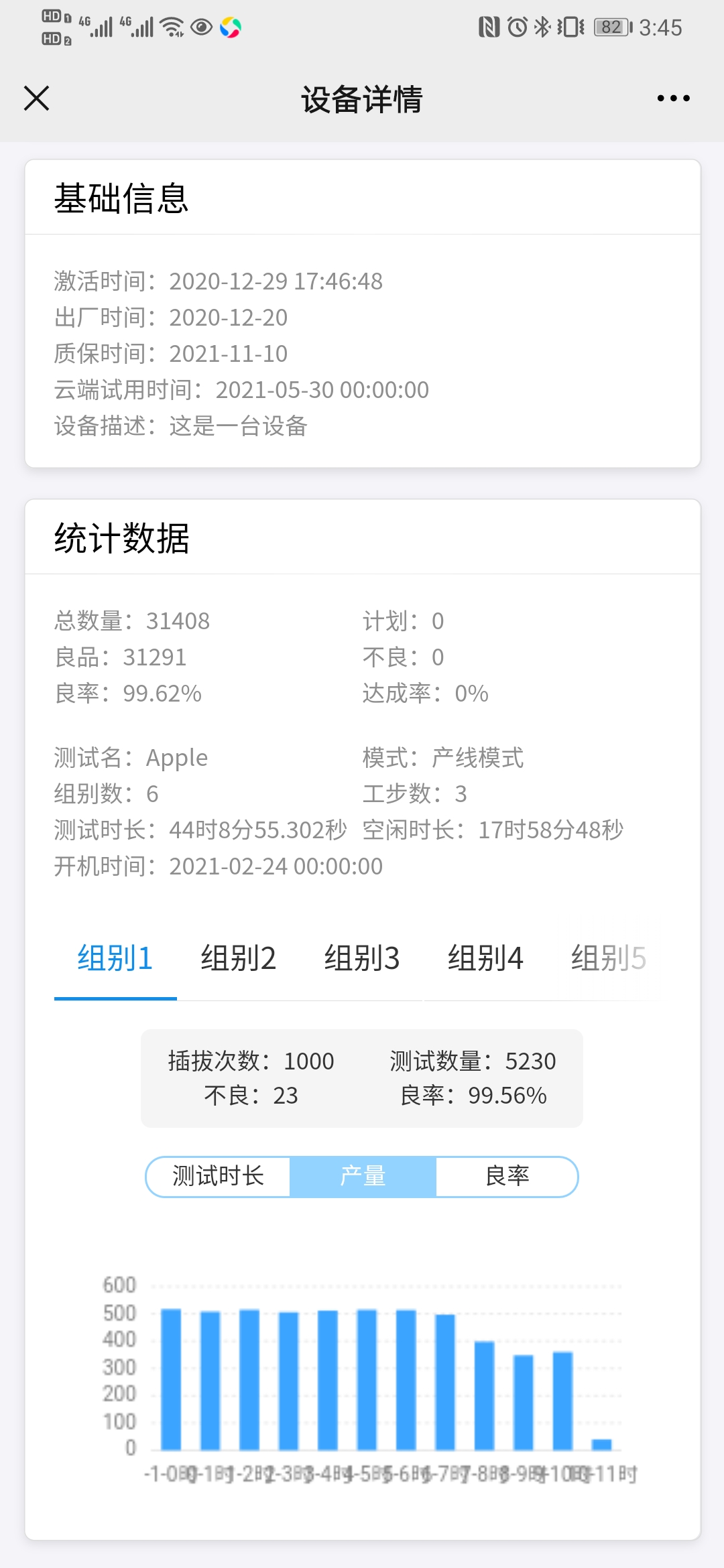Close the 设备详情 page

(x=37, y=99)
